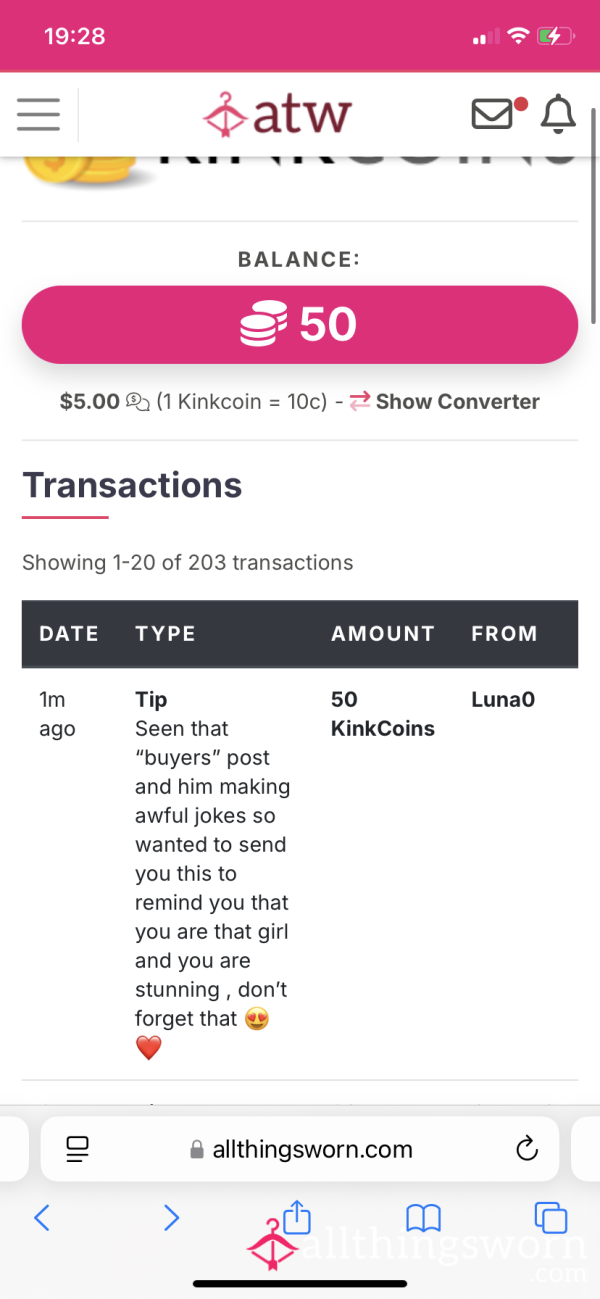Viewport: 600px width, 1299px height.
Task: Tap the atw logo to go home
Action: (x=276, y=114)
